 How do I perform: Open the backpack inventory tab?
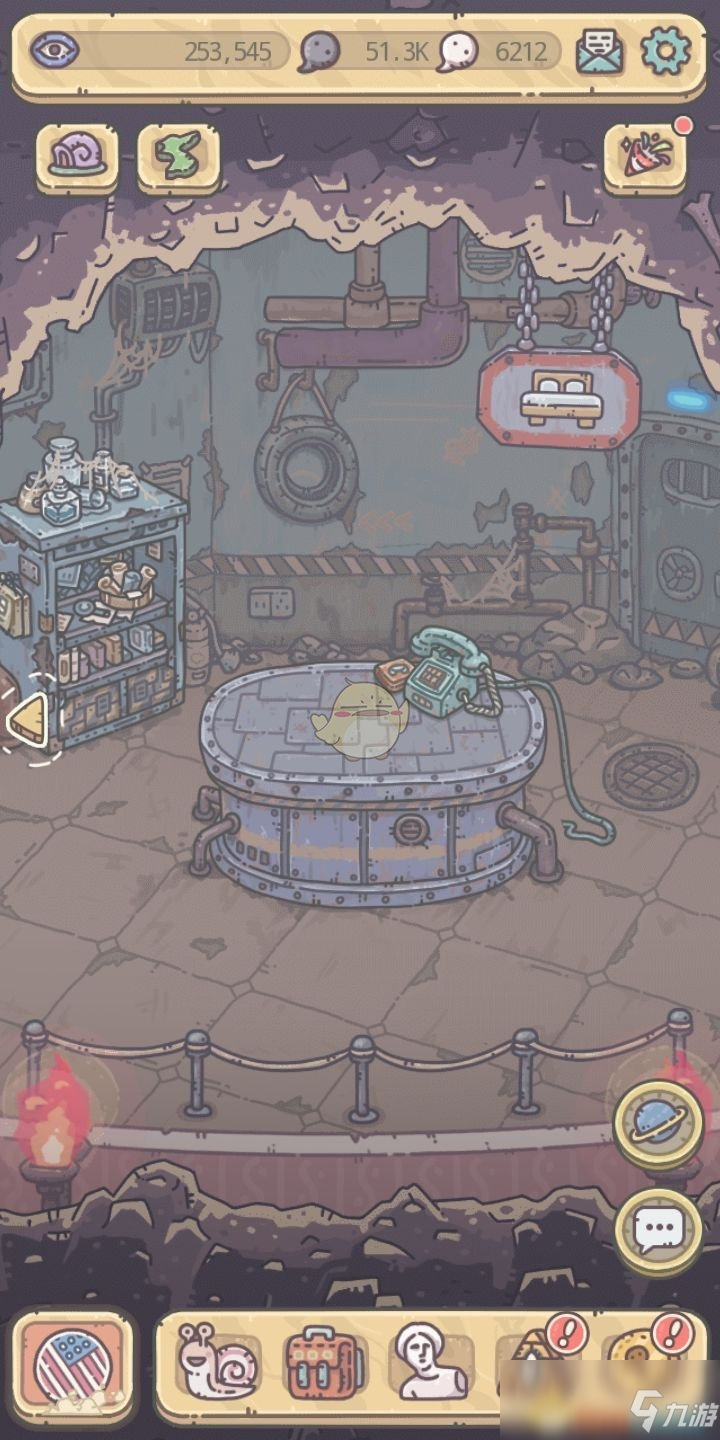coord(325,1364)
